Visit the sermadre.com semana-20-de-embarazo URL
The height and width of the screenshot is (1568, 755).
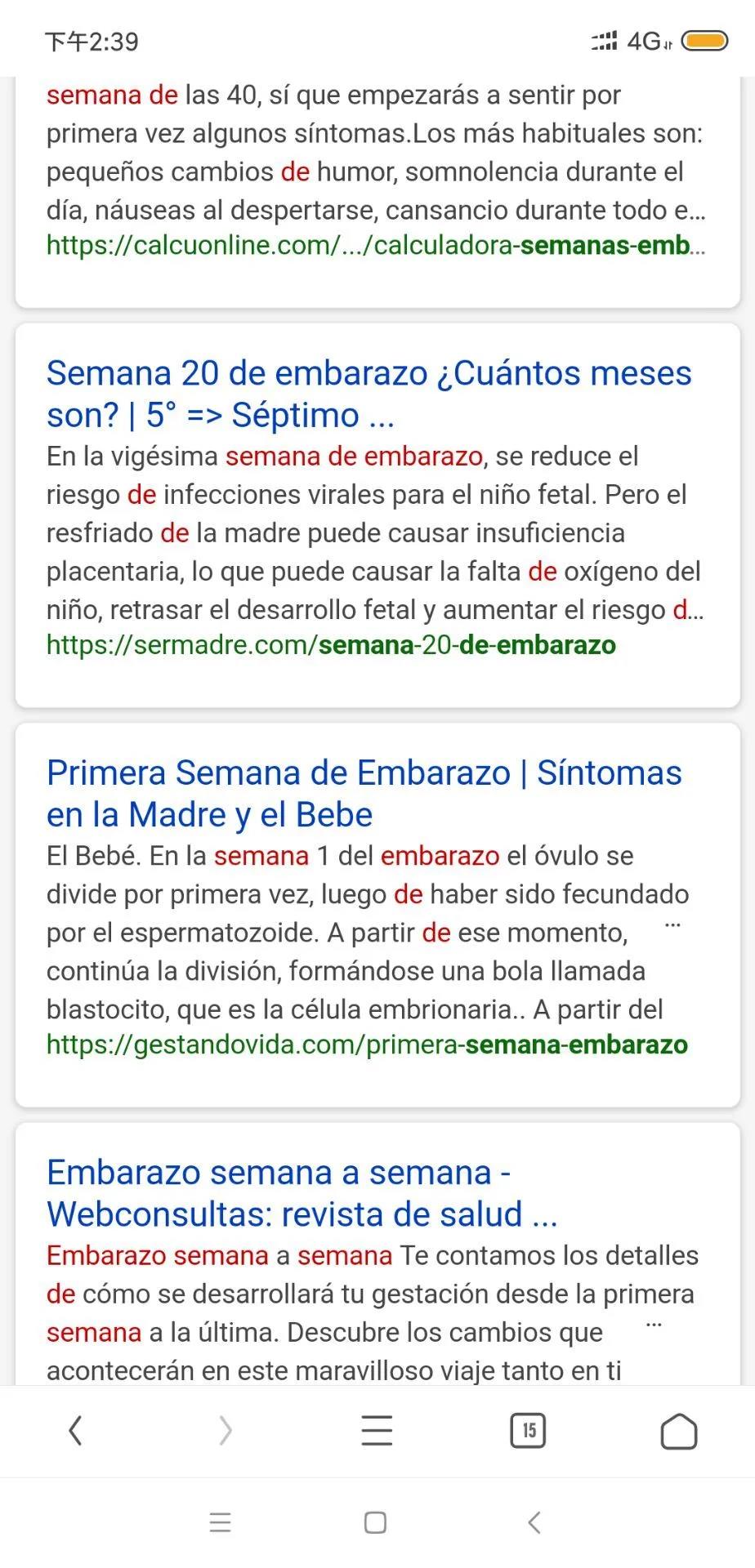[x=331, y=645]
